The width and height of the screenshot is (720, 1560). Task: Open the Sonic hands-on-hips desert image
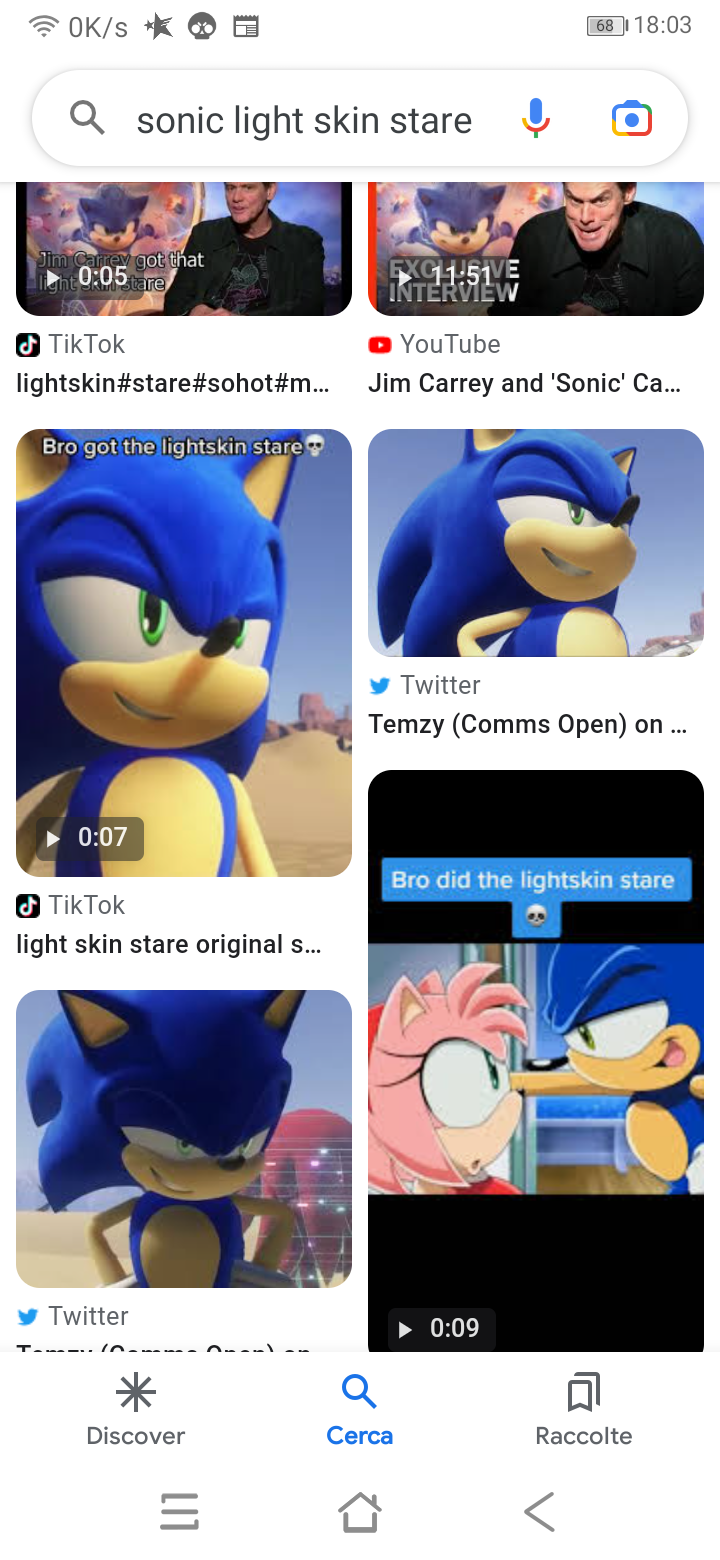point(184,1139)
